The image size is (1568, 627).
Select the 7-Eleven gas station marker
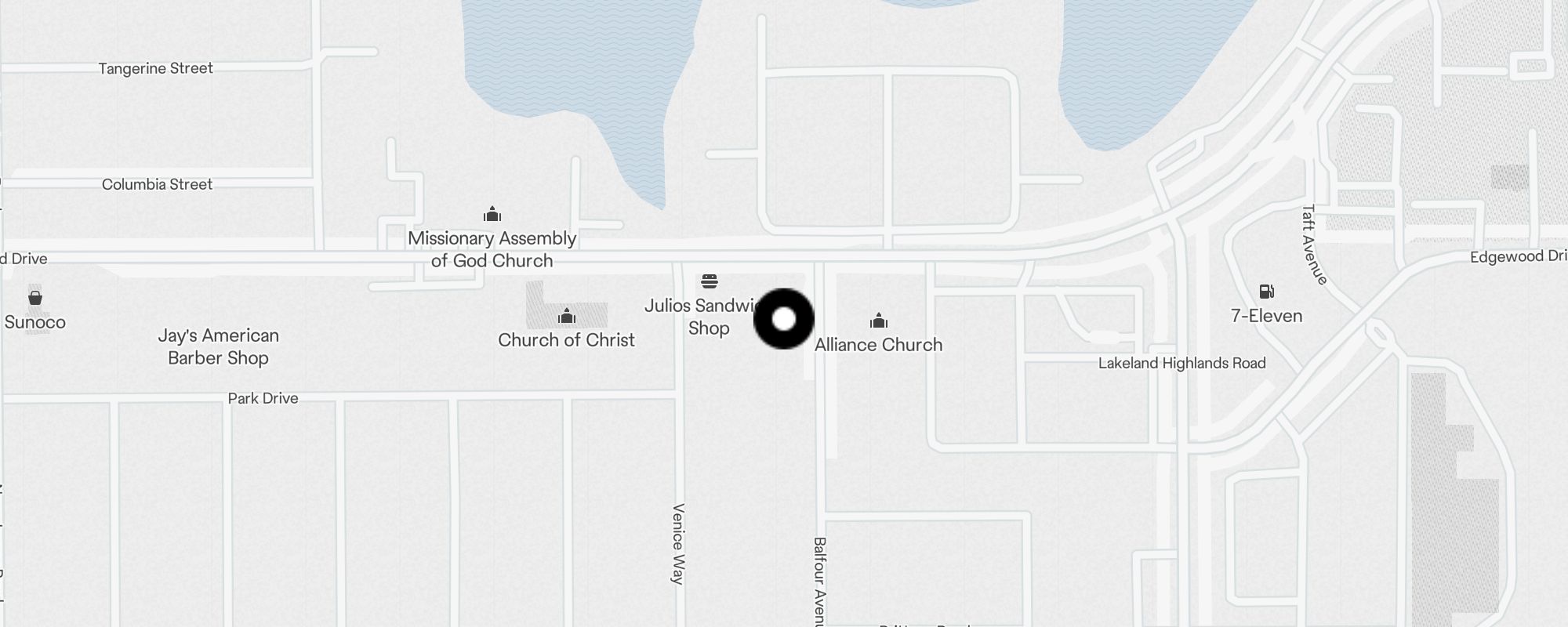(1266, 292)
